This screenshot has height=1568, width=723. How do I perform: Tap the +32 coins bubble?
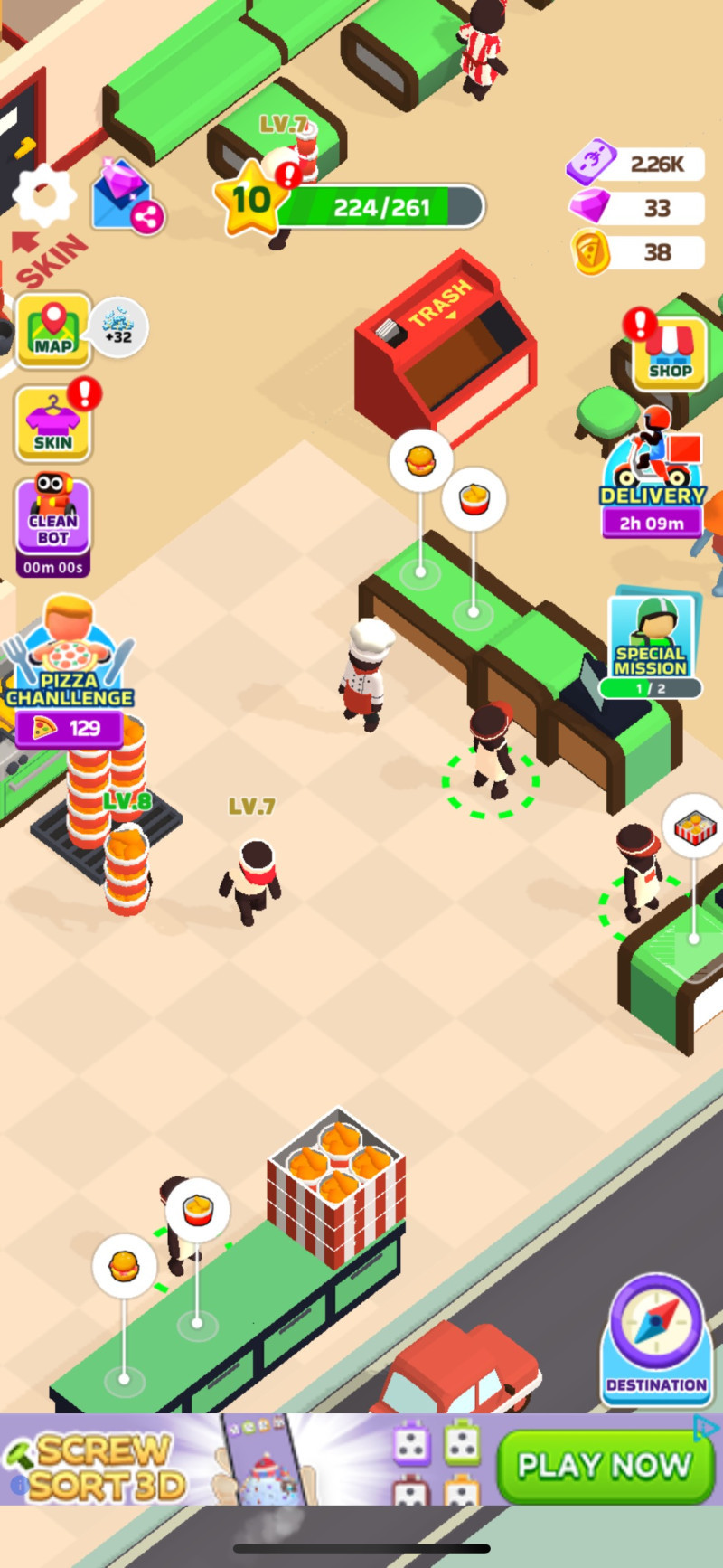(118, 327)
